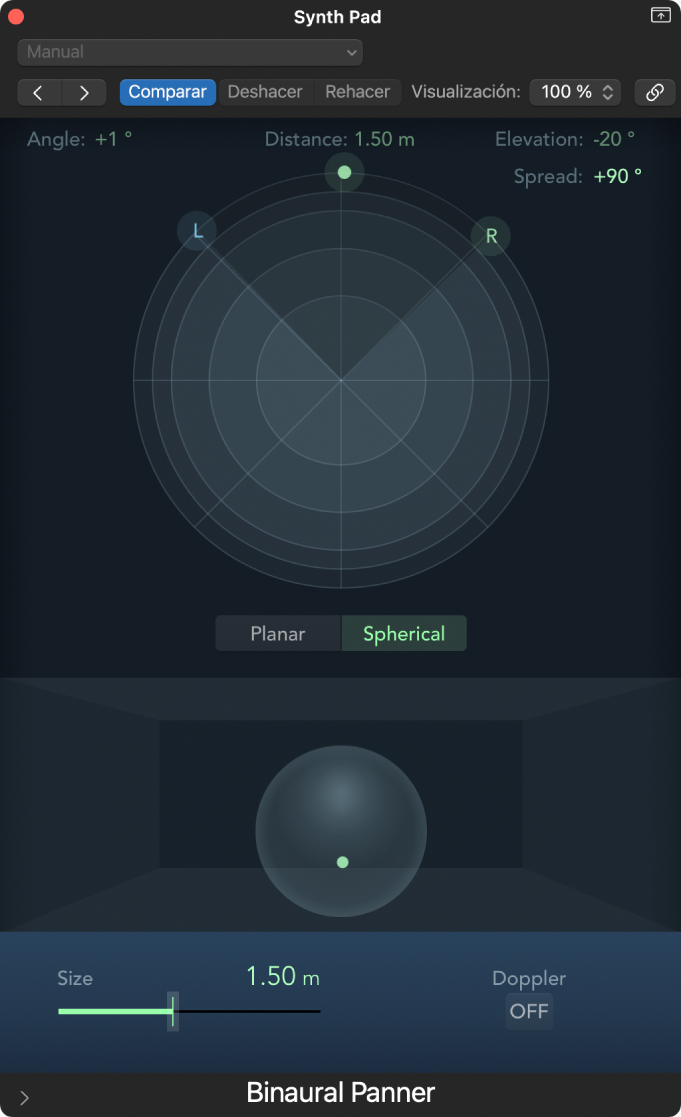Open the window pop-out icon
The height and width of the screenshot is (1117, 681).
[x=660, y=15]
